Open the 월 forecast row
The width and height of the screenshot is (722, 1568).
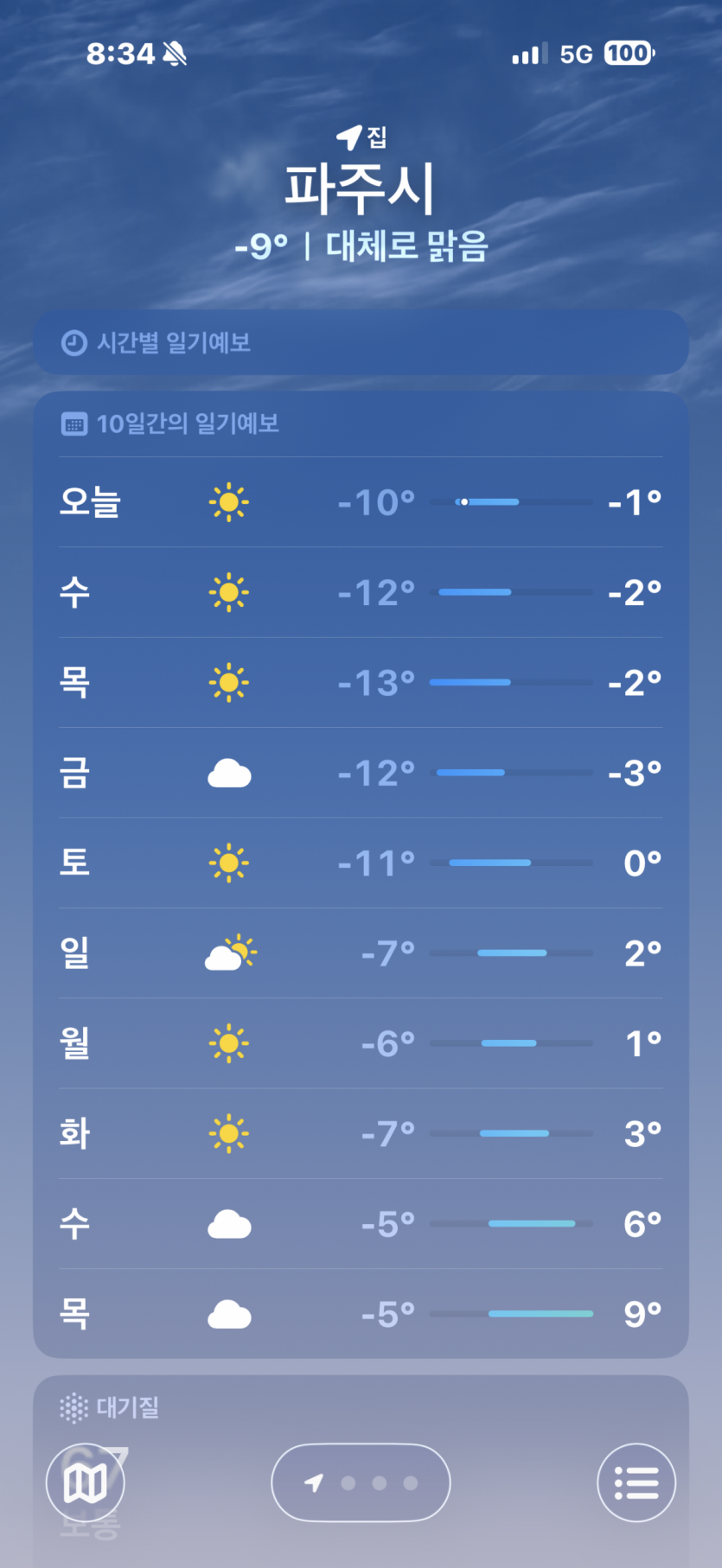click(x=361, y=1043)
